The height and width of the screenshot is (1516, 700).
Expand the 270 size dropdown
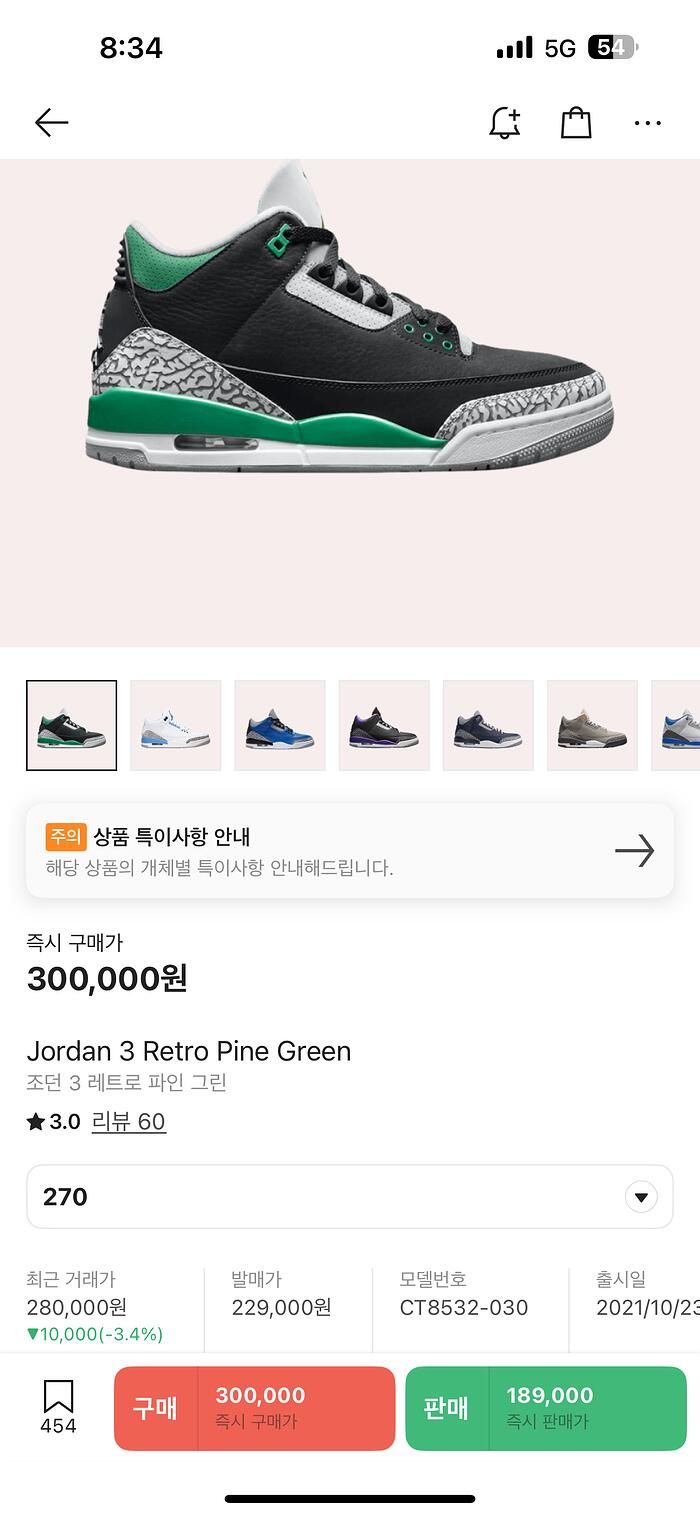[350, 1197]
